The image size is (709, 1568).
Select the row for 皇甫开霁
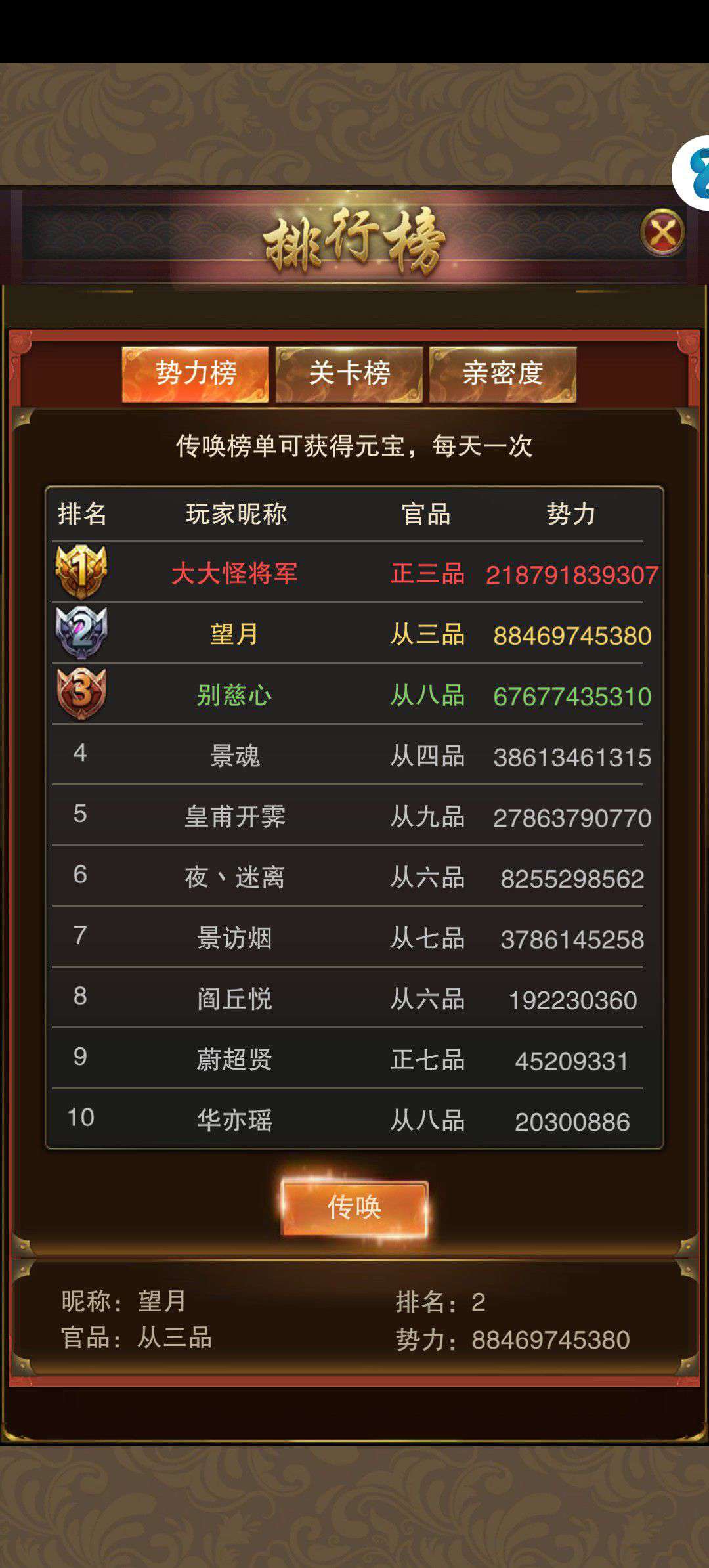tap(234, 817)
